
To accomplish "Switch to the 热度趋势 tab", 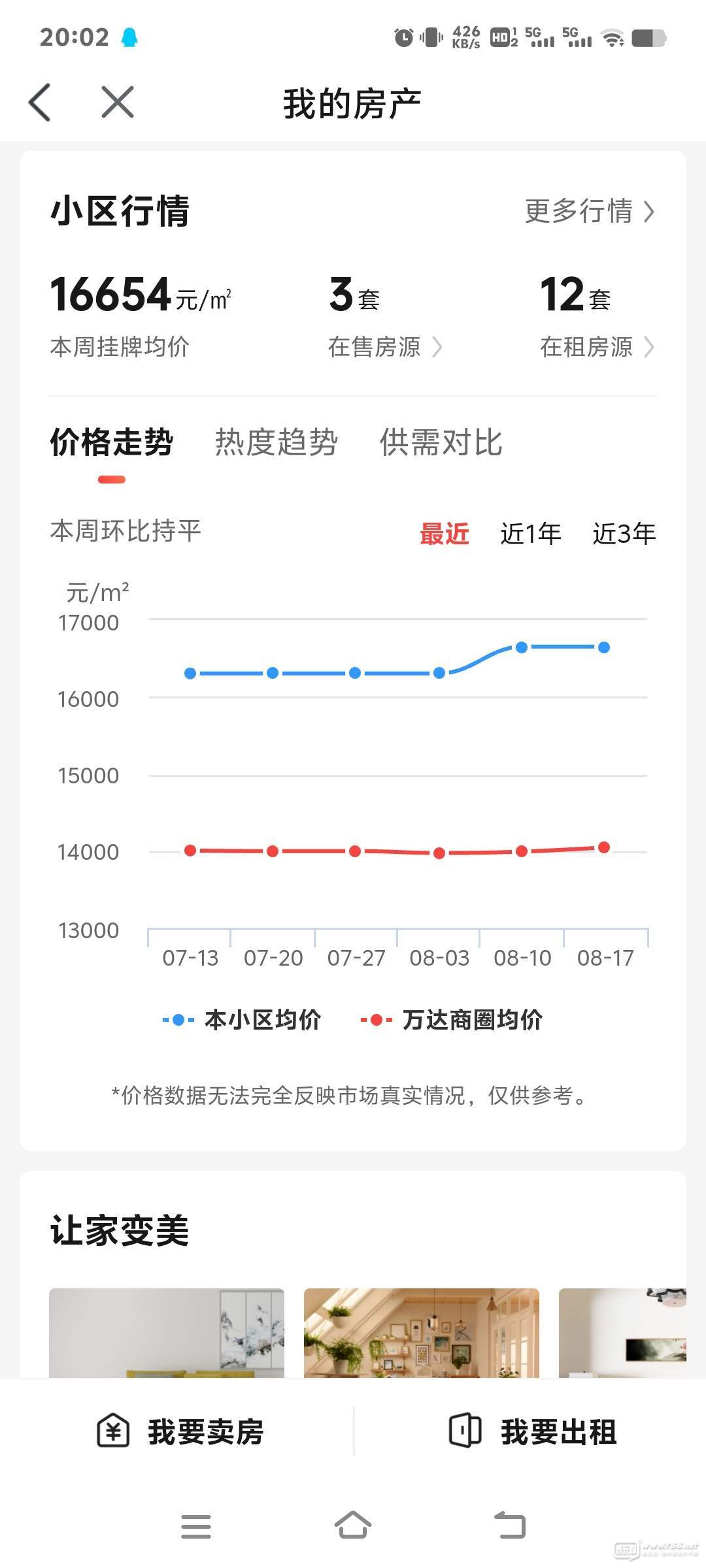I will click(277, 443).
